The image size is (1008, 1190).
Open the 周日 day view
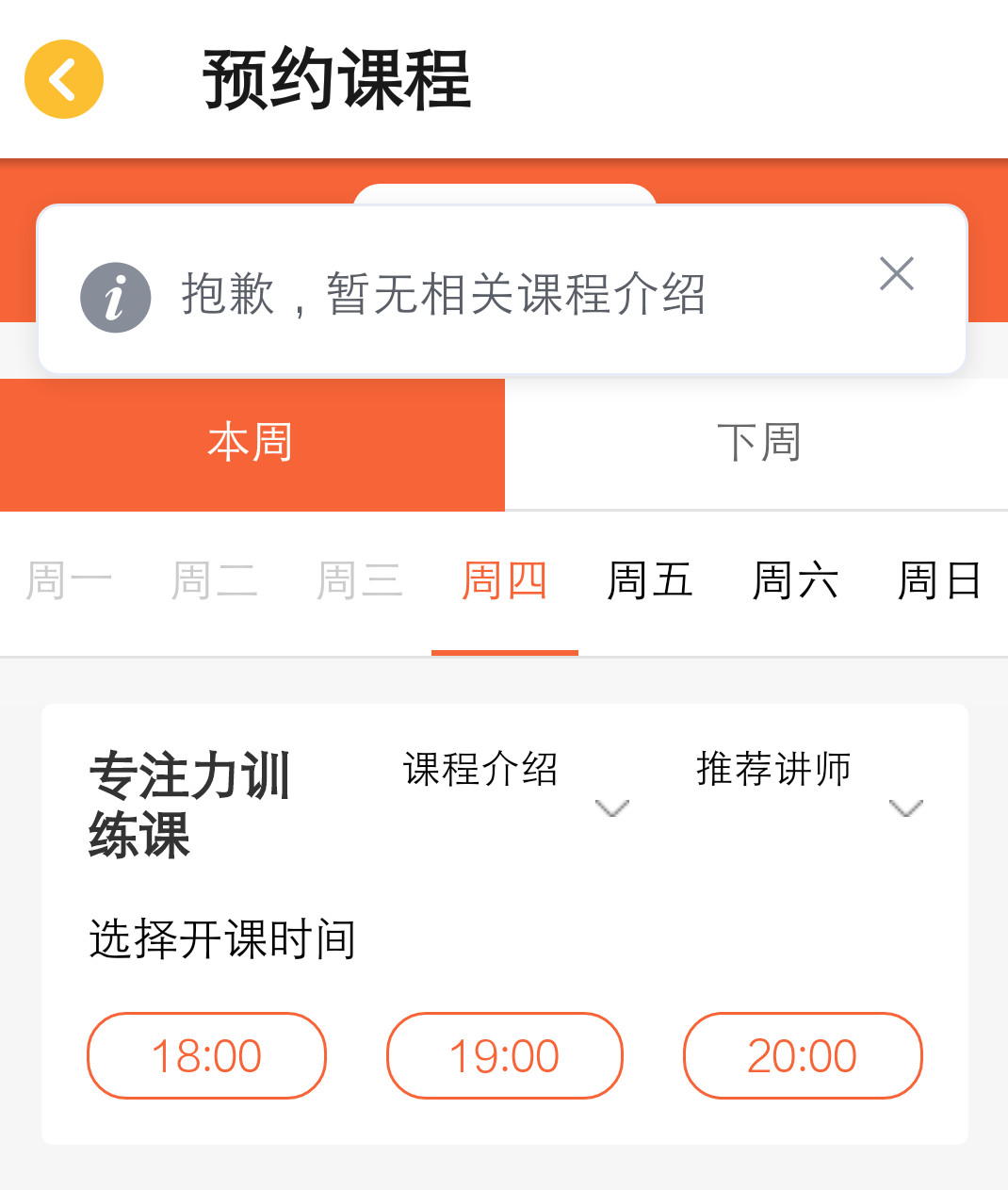939,581
